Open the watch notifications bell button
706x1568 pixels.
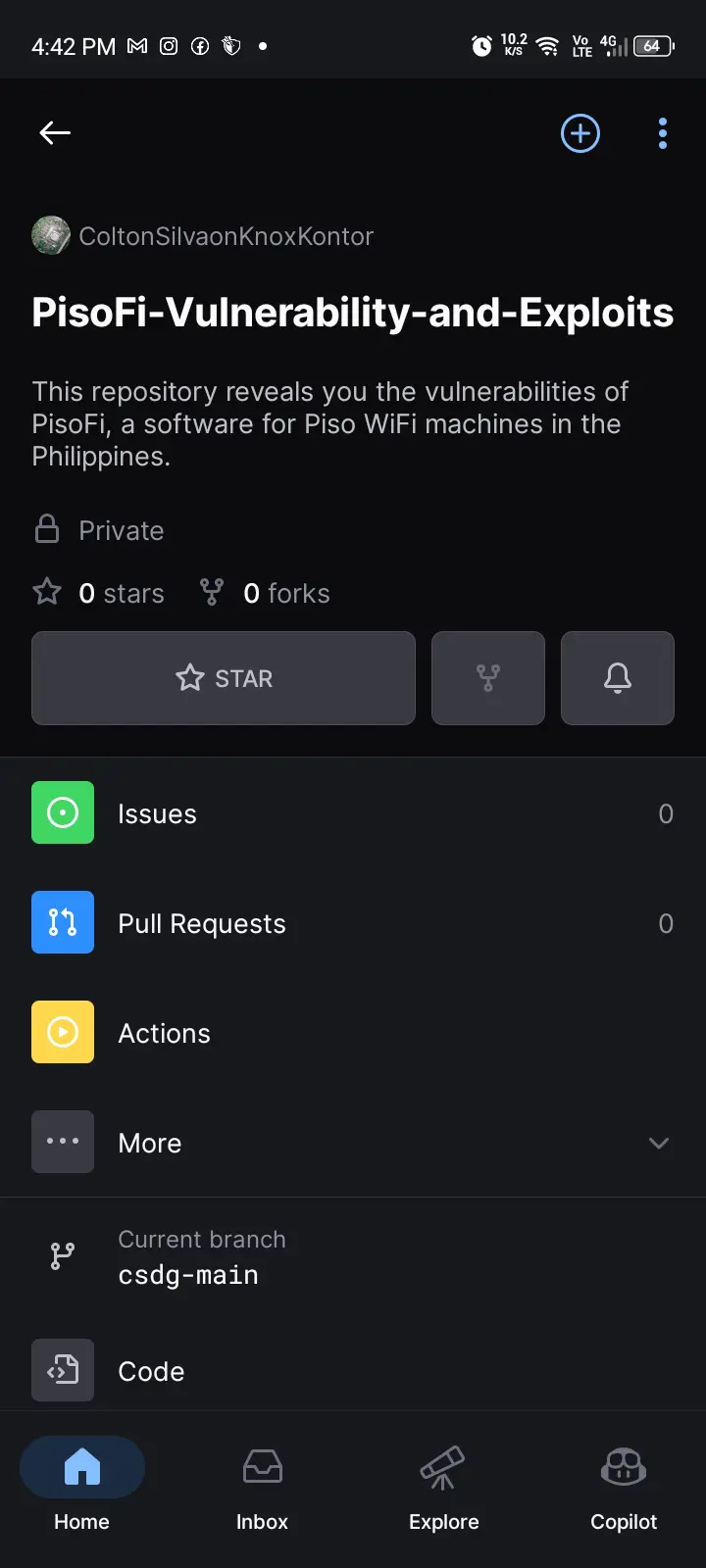coord(618,678)
